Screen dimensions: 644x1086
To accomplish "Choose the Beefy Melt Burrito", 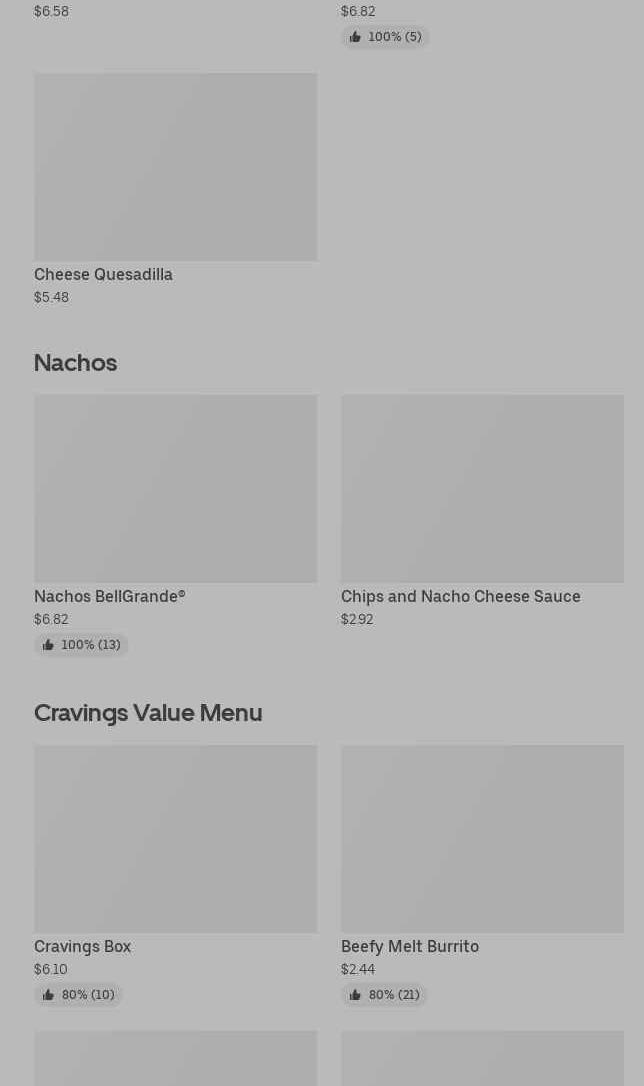I will (482, 875).
